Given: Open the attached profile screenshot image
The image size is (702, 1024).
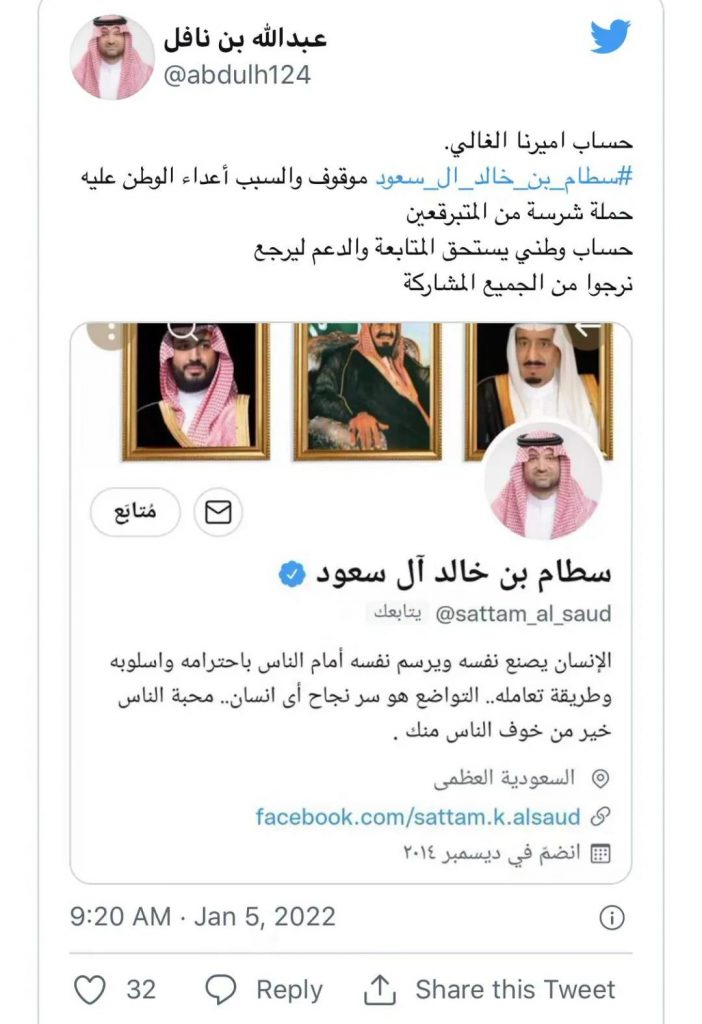Looking at the screenshot, I should (350, 600).
